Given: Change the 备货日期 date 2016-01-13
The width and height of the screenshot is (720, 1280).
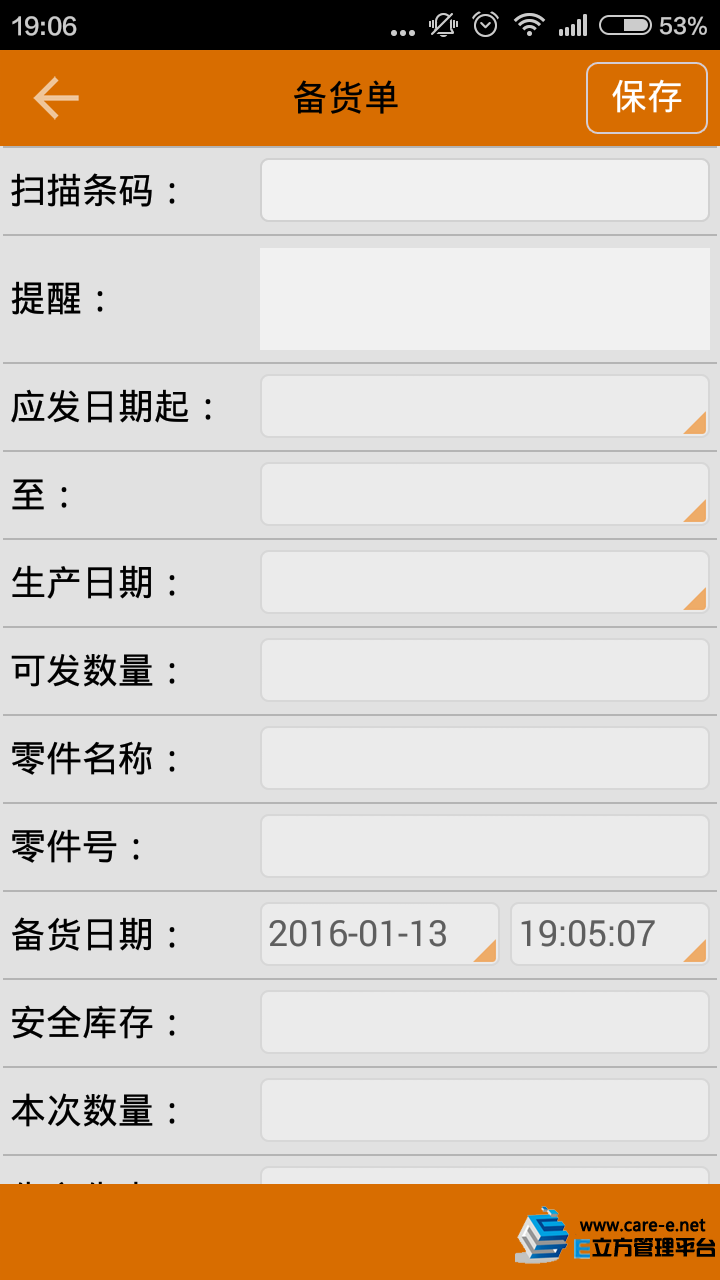Looking at the screenshot, I should click(380, 934).
